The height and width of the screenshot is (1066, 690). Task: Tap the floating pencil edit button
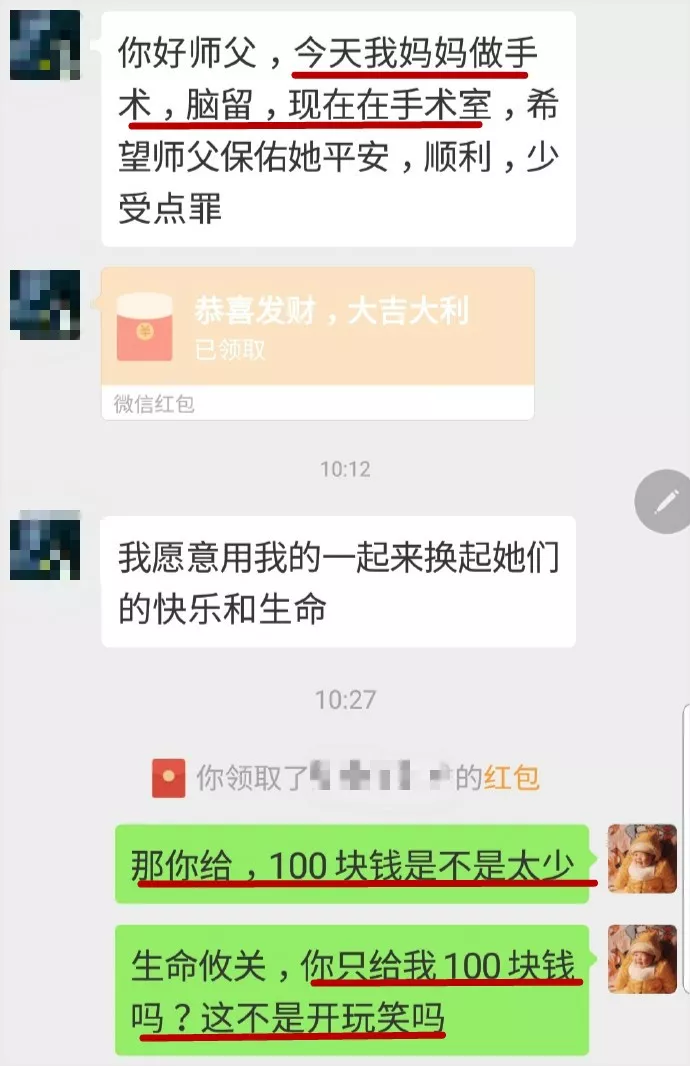664,502
